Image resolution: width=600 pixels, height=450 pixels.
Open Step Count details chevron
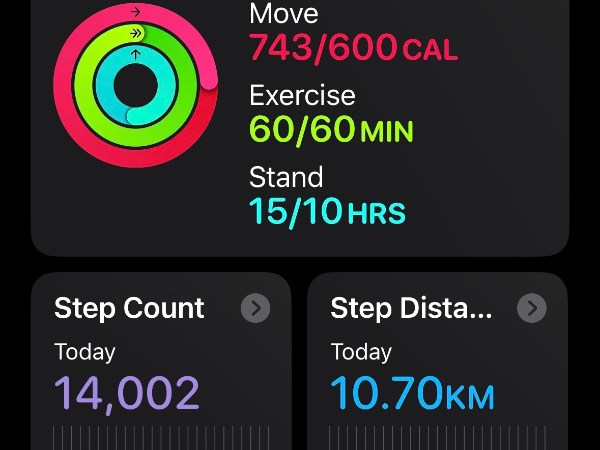[x=255, y=309]
